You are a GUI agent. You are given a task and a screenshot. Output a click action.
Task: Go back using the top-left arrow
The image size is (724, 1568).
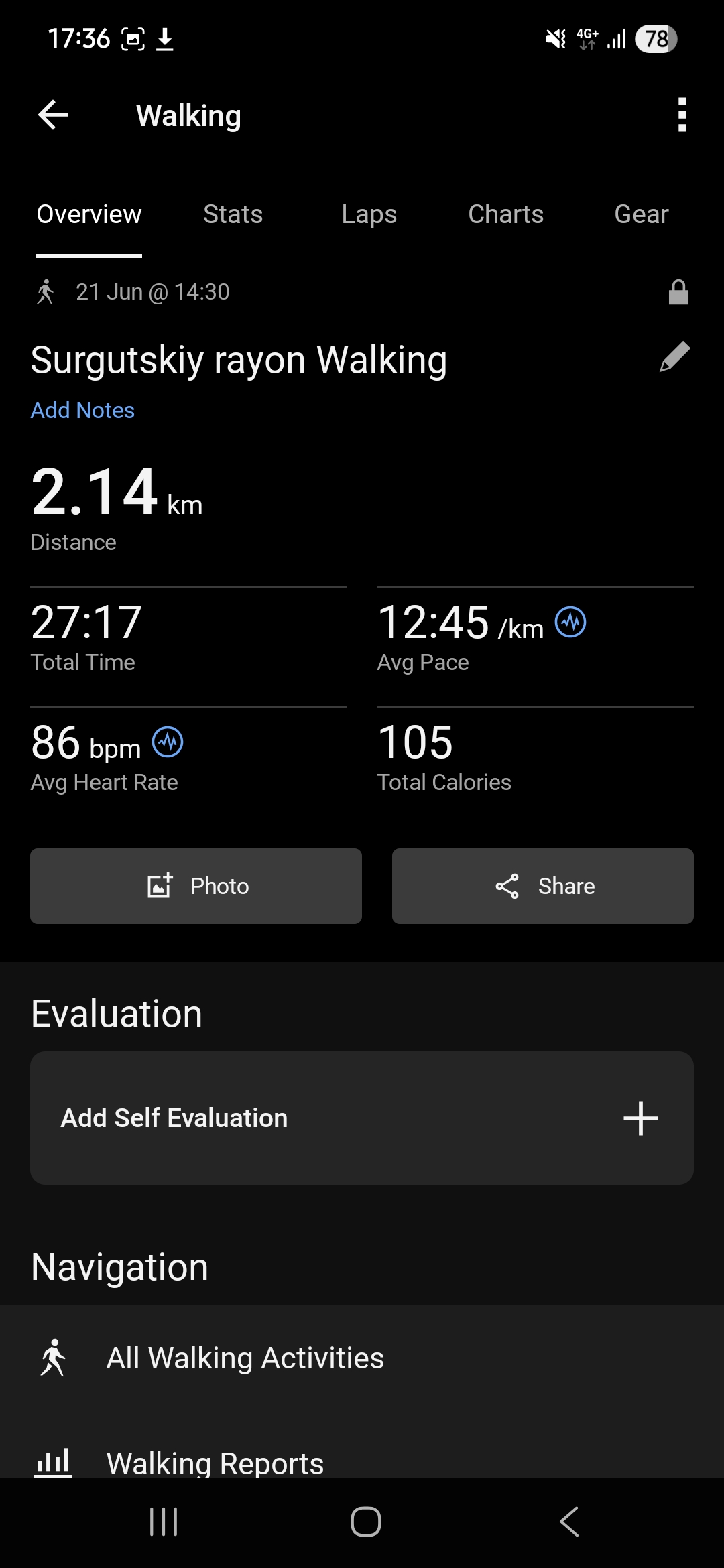(x=54, y=115)
